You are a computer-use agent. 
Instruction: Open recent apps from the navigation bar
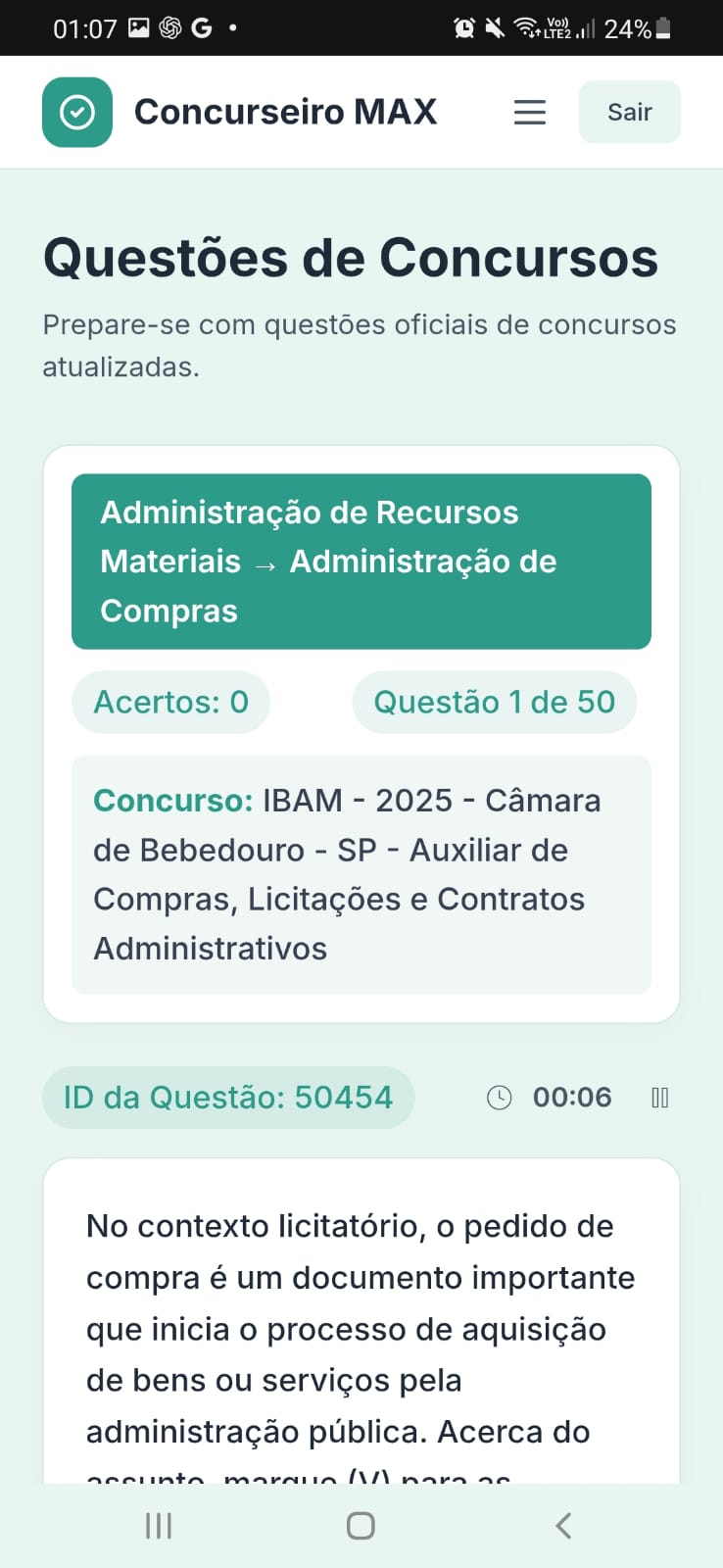[157, 1525]
